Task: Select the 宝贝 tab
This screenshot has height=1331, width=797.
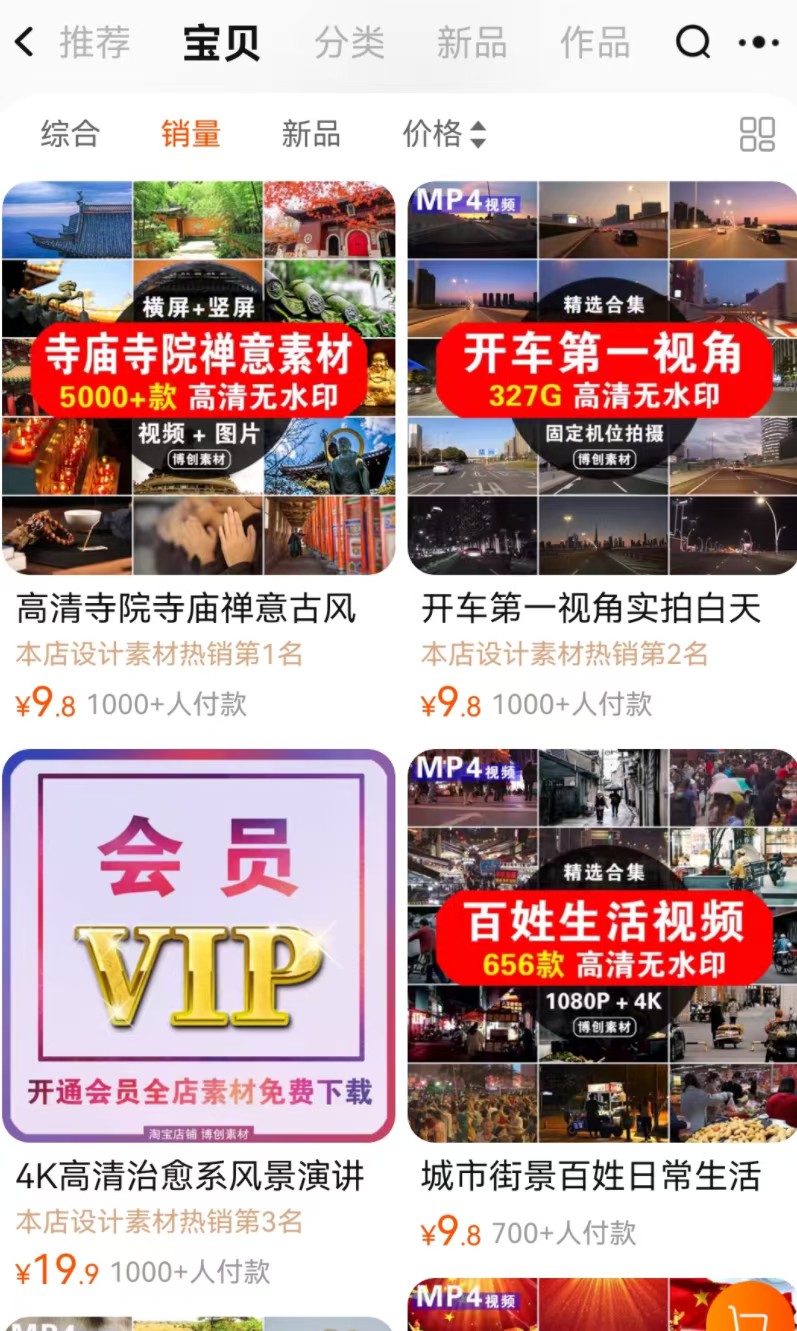Action: 222,43
